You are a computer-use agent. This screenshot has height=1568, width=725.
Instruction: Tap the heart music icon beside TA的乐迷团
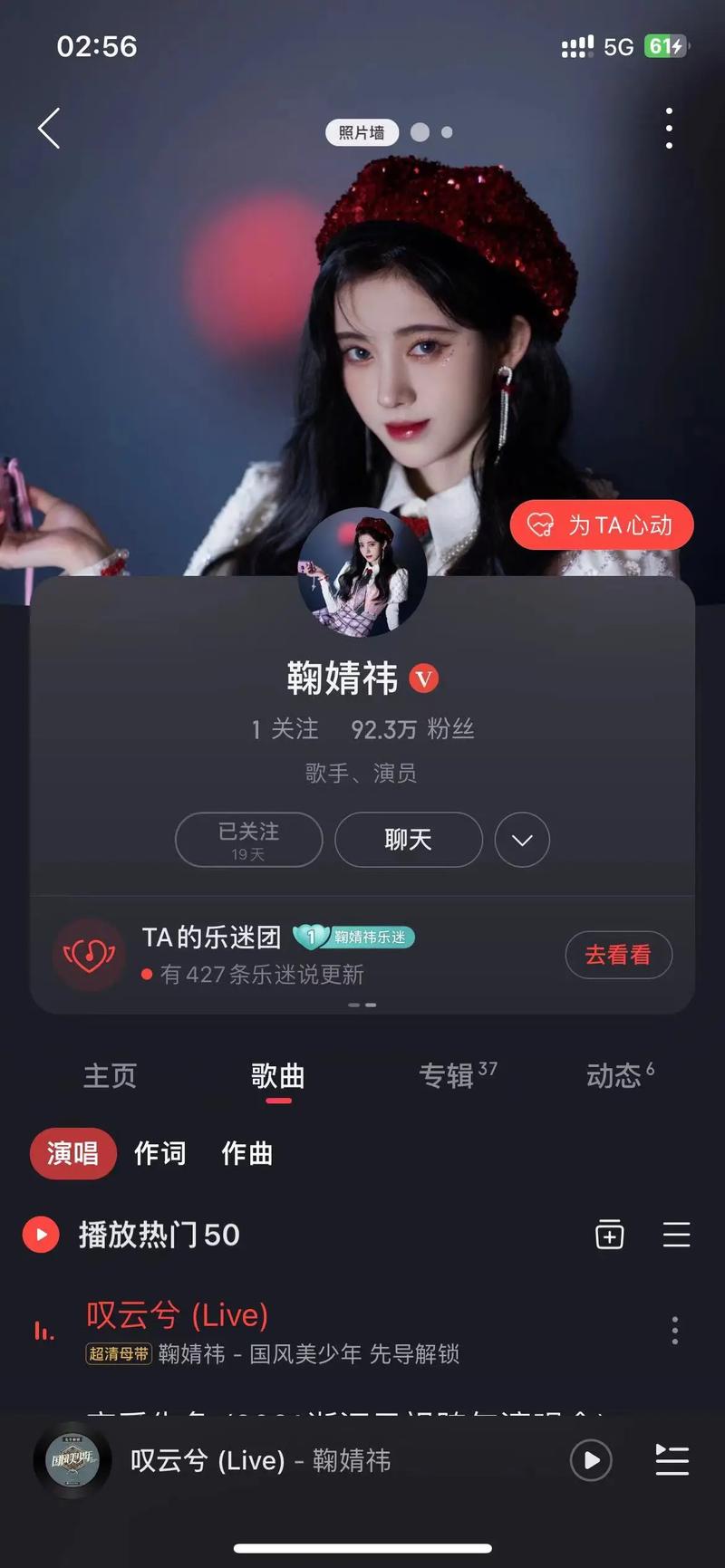pos(89,955)
